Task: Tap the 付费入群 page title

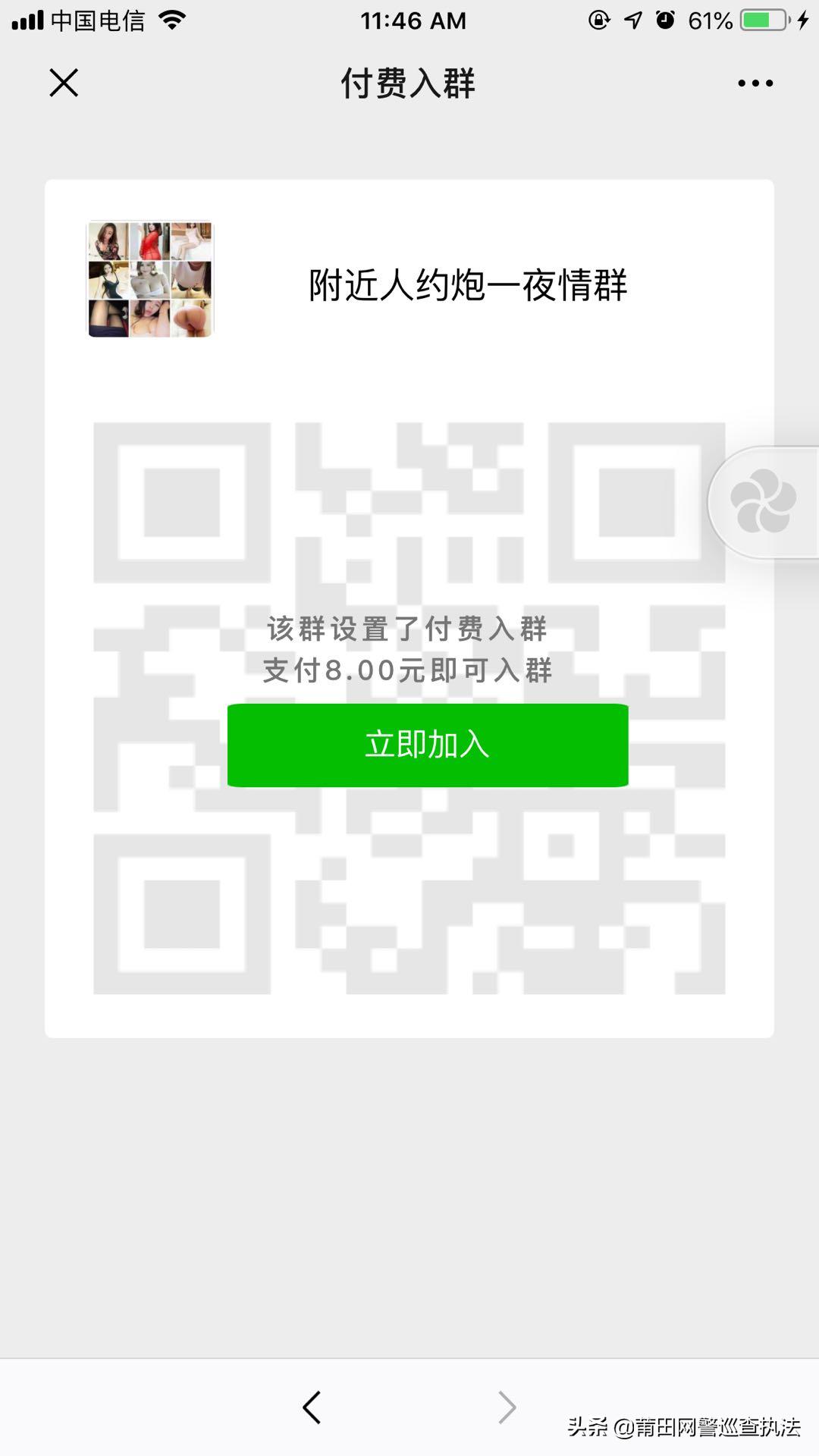Action: (x=408, y=83)
